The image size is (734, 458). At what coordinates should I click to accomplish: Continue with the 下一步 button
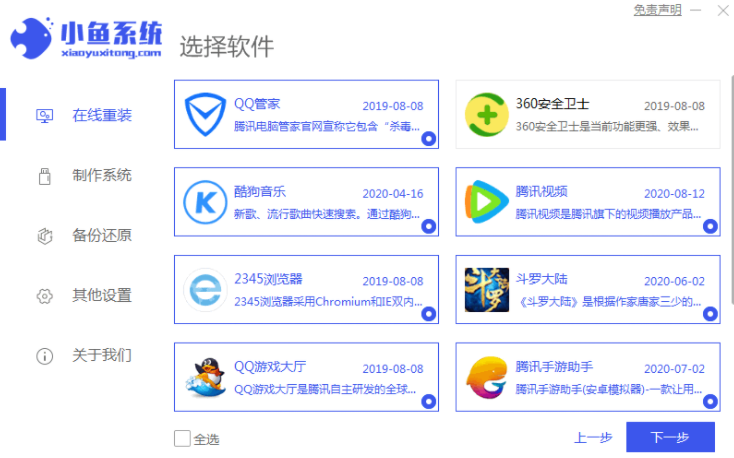[670, 437]
